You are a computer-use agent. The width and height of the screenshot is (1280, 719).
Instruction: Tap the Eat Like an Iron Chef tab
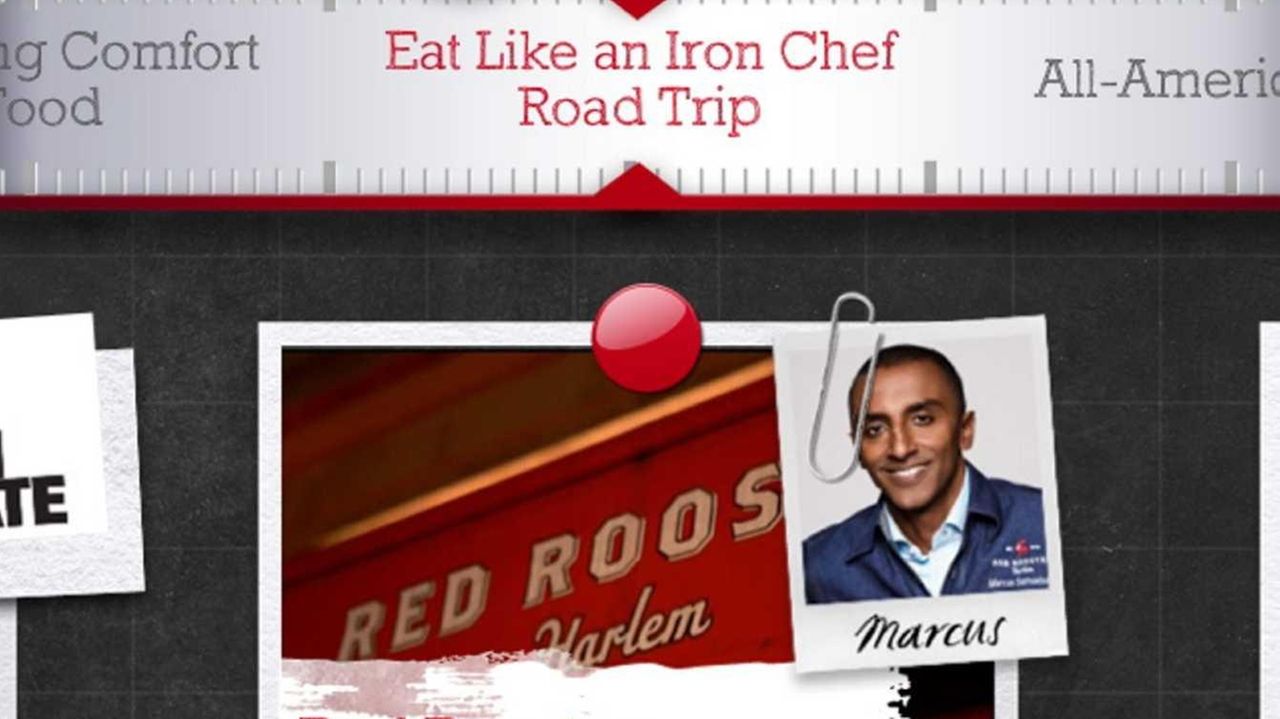tap(641, 78)
